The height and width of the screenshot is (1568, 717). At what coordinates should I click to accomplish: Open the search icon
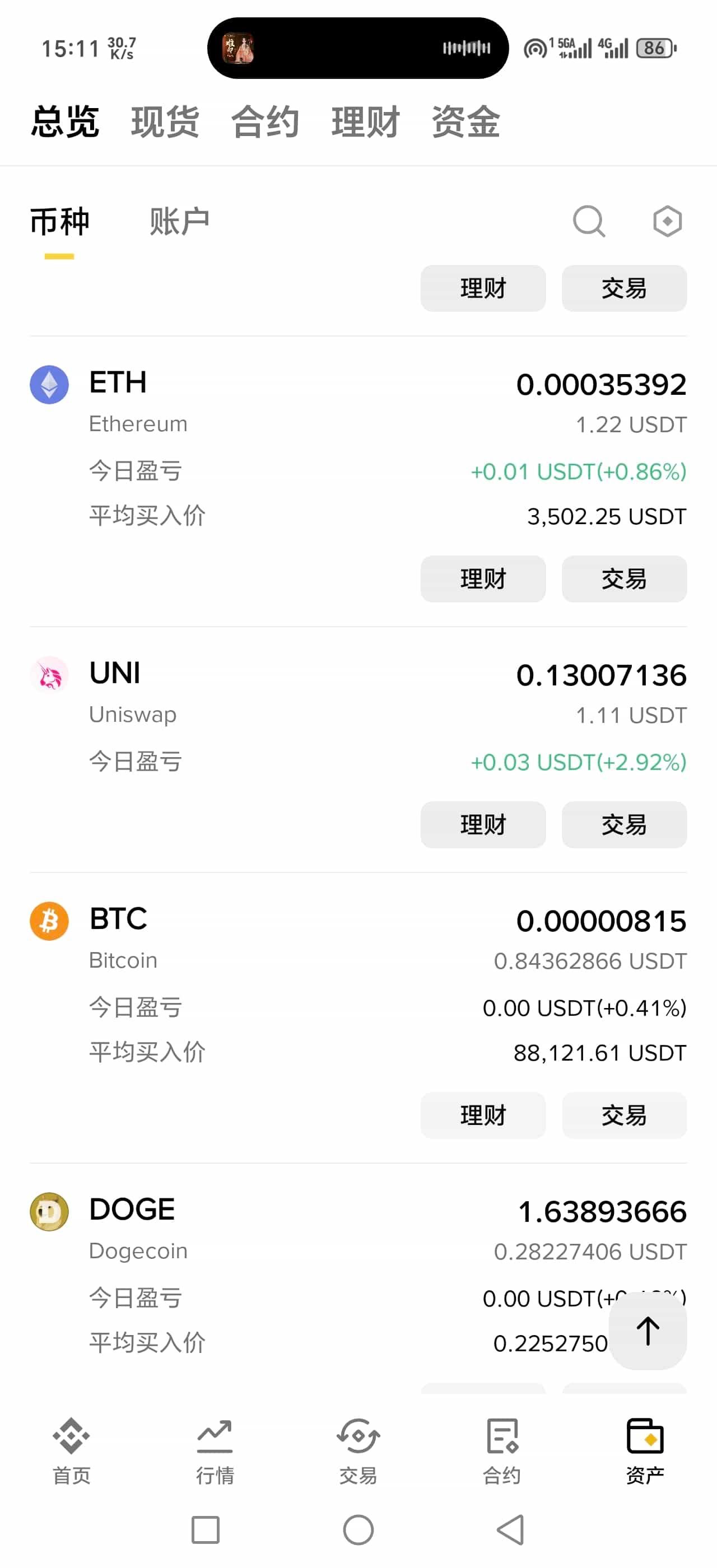(588, 221)
